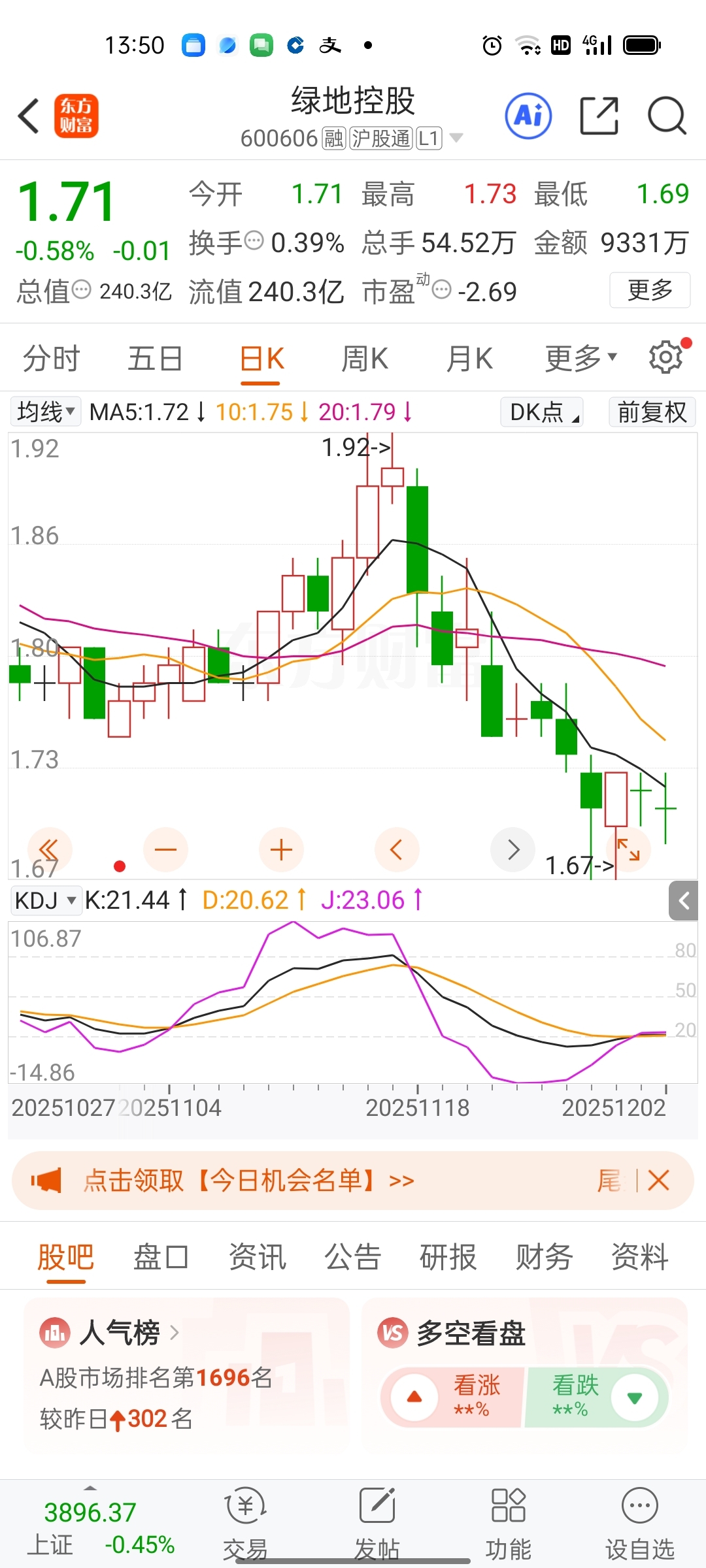Switch to the 五日 chart tab
The height and width of the screenshot is (1568, 706).
[x=155, y=359]
